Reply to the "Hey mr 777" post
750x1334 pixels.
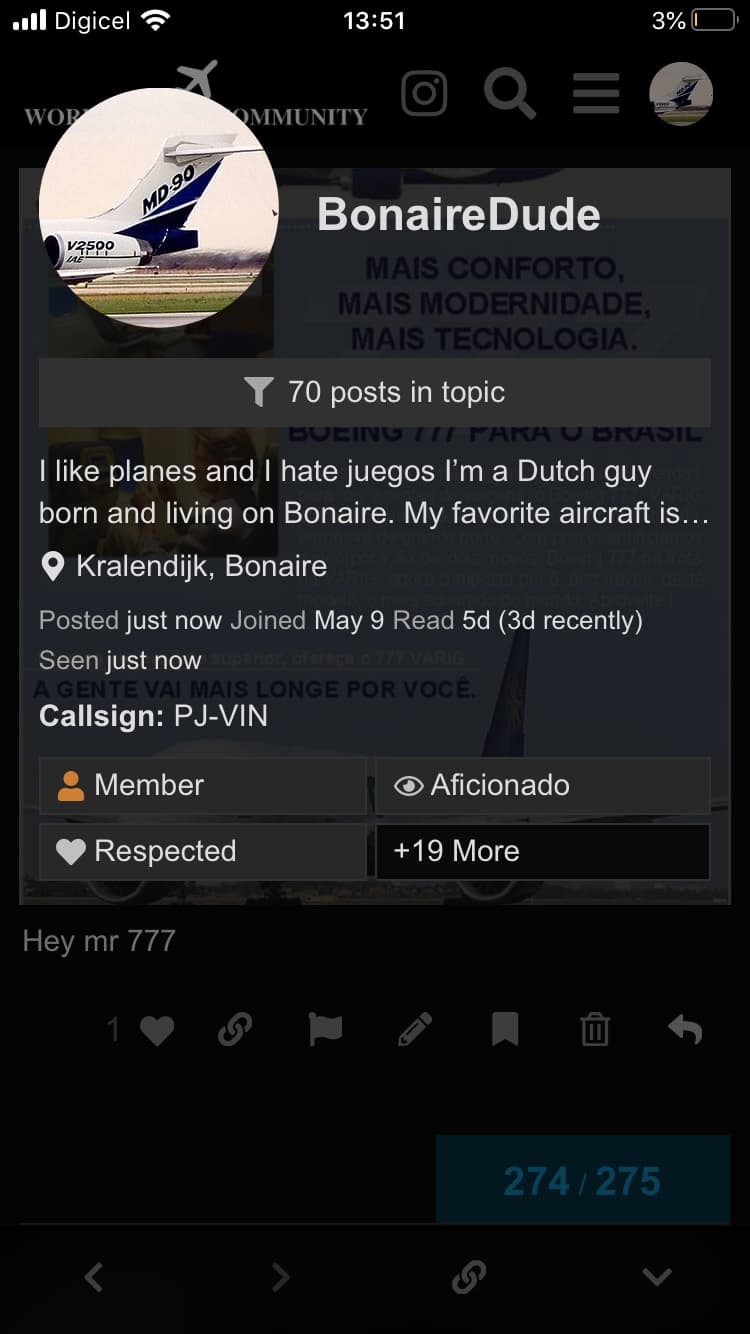[x=685, y=1030]
